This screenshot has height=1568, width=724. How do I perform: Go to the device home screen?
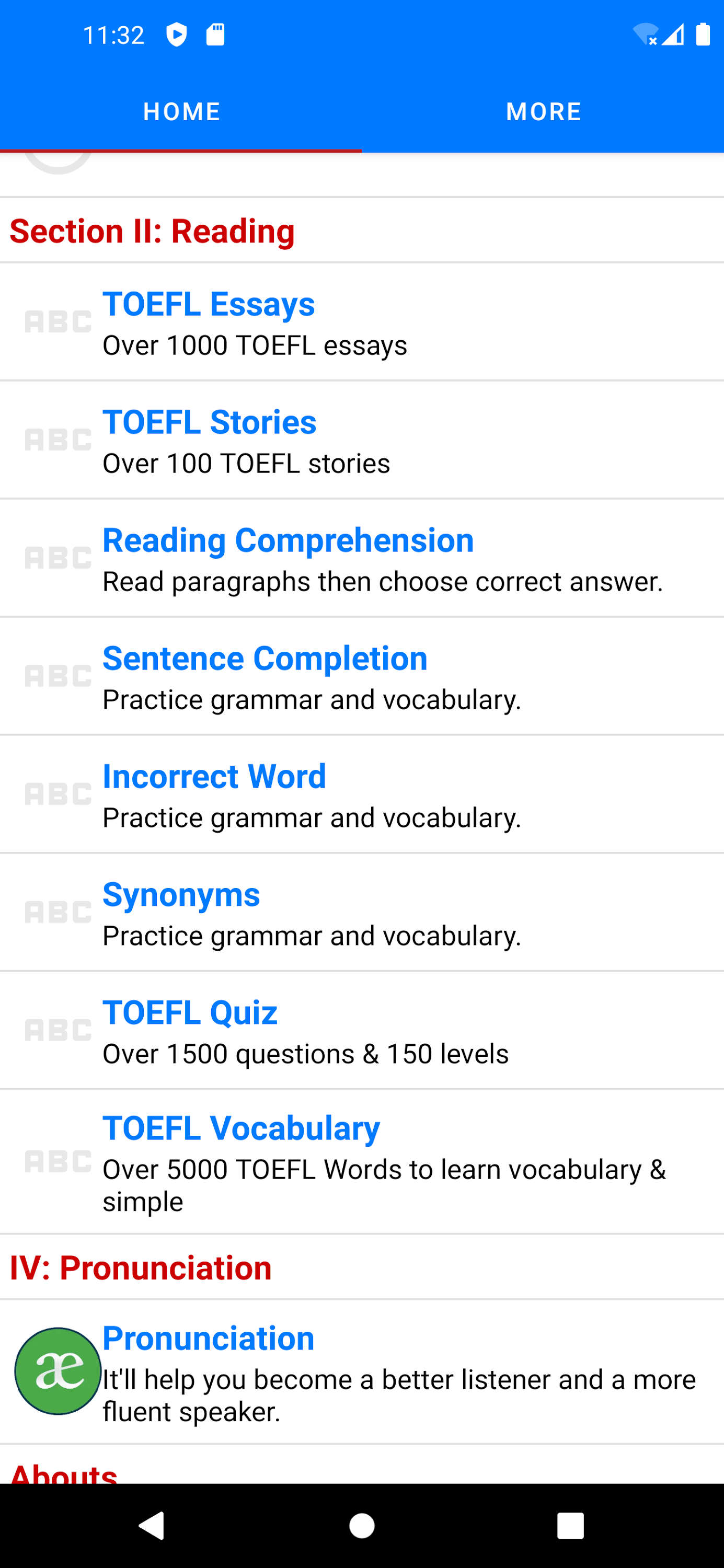click(x=362, y=1525)
